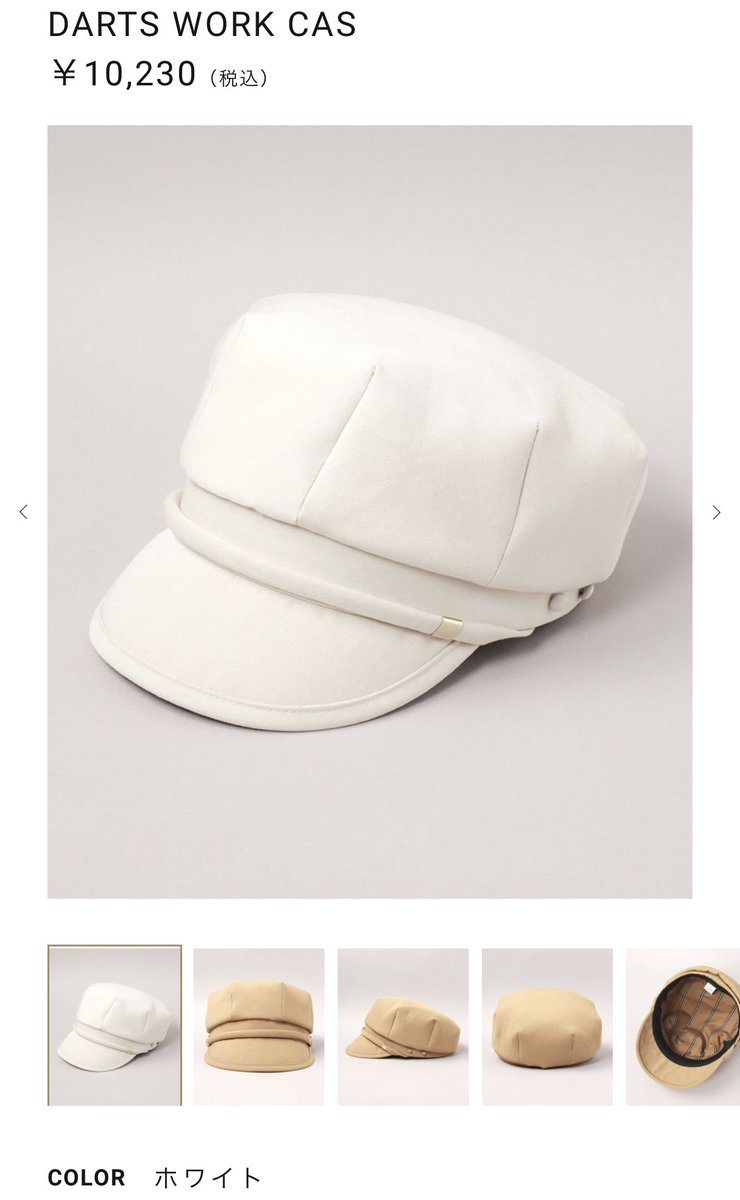Show the next product image
The width and height of the screenshot is (740, 1200).
click(x=716, y=512)
